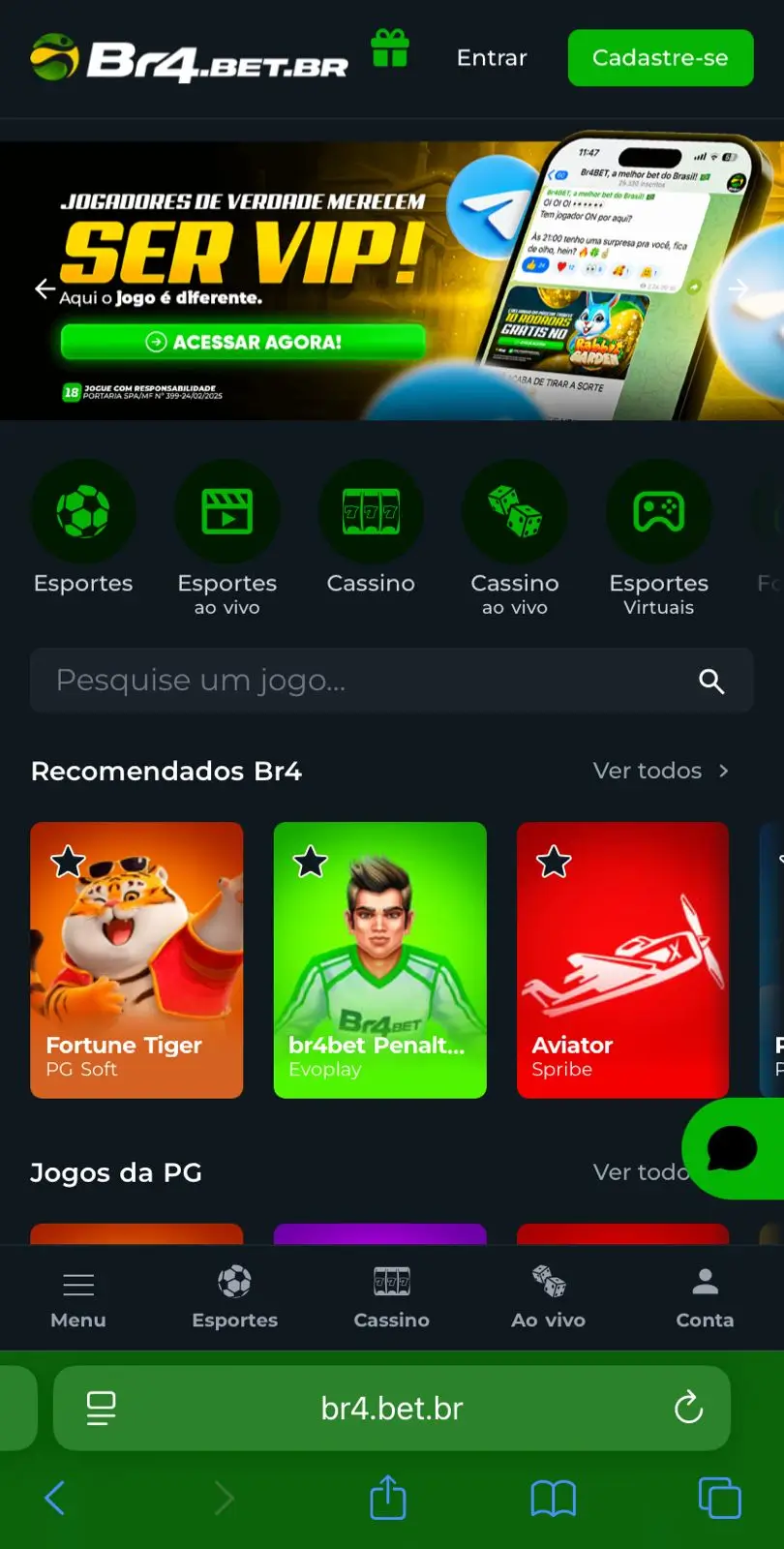The image size is (784, 1549).
Task: Favorite the Fortune Tiger game
Action: (x=68, y=861)
